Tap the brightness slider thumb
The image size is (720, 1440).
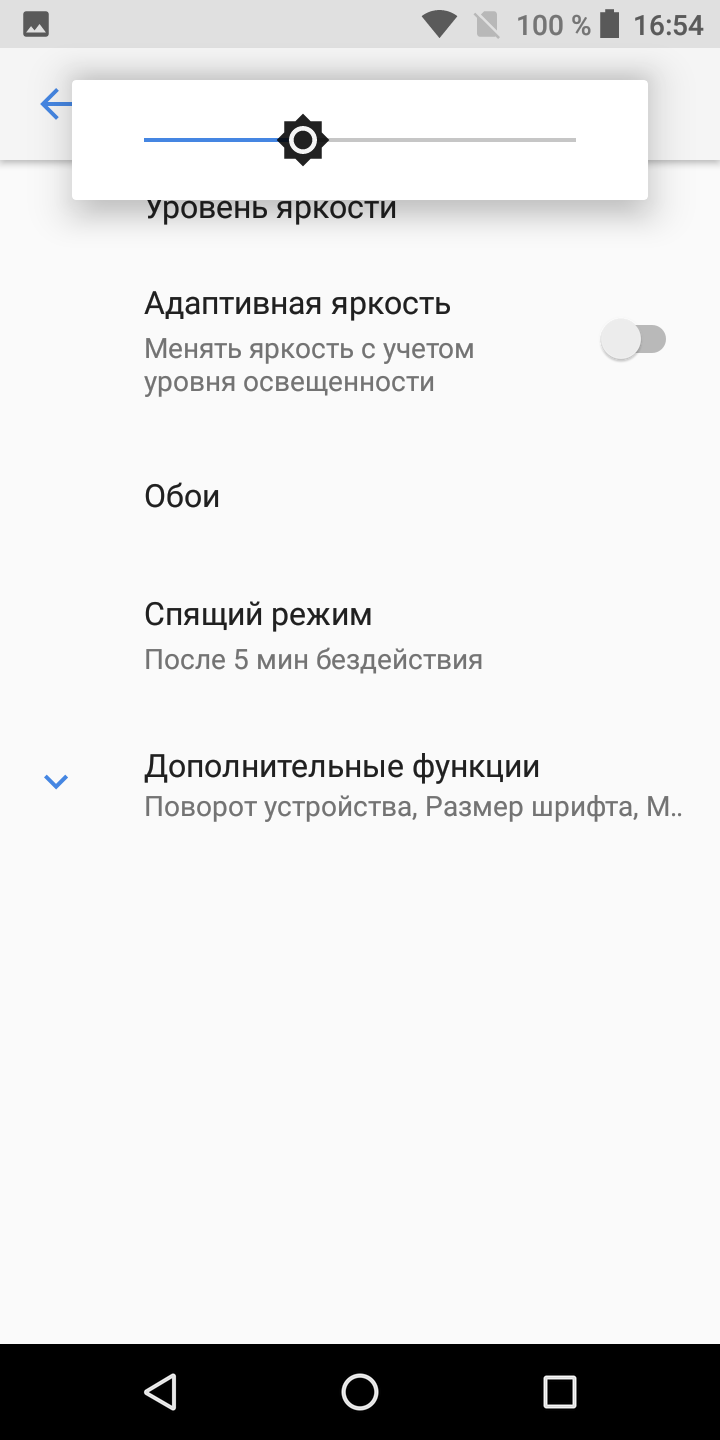302,140
